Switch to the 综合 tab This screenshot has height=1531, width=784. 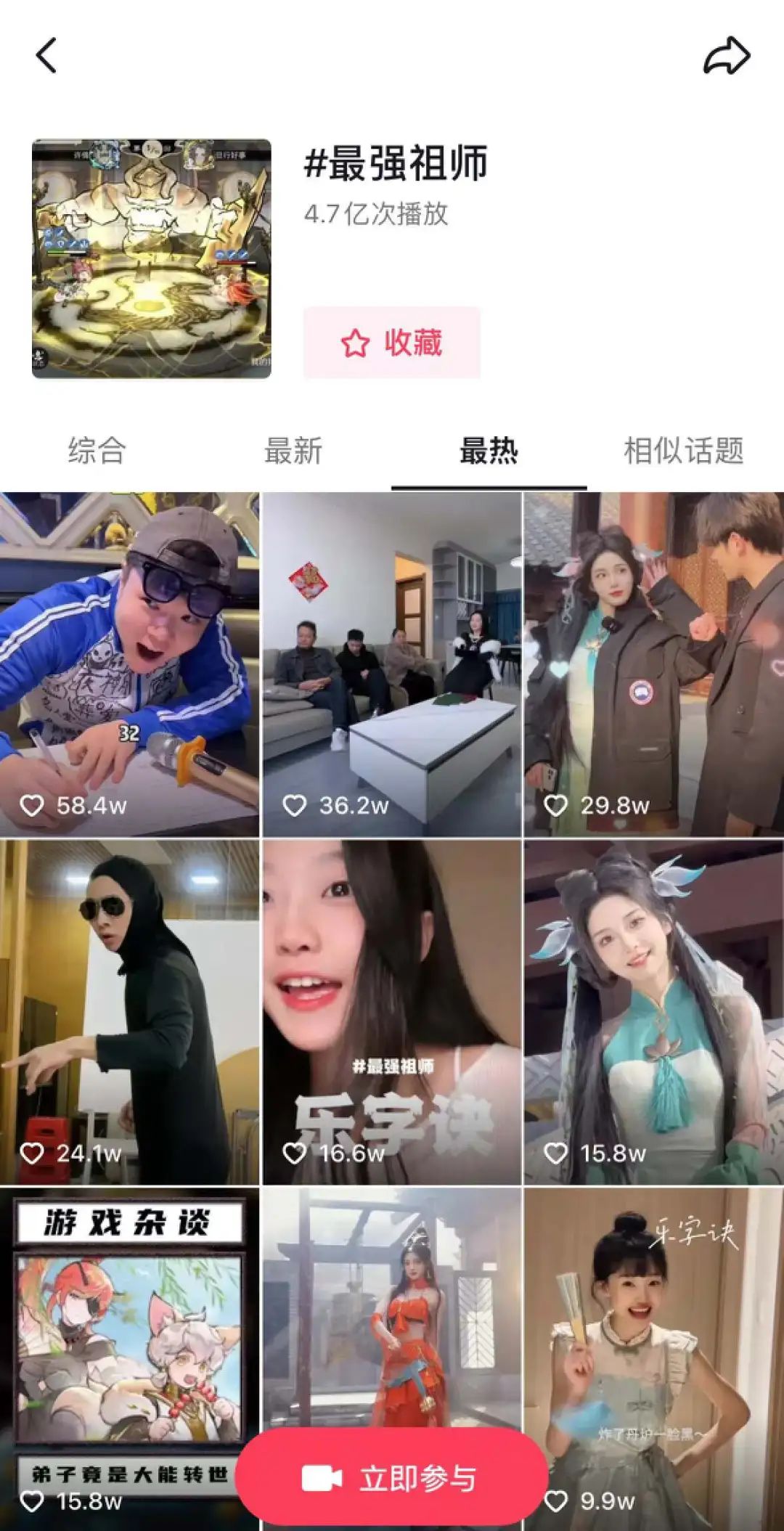(x=97, y=451)
